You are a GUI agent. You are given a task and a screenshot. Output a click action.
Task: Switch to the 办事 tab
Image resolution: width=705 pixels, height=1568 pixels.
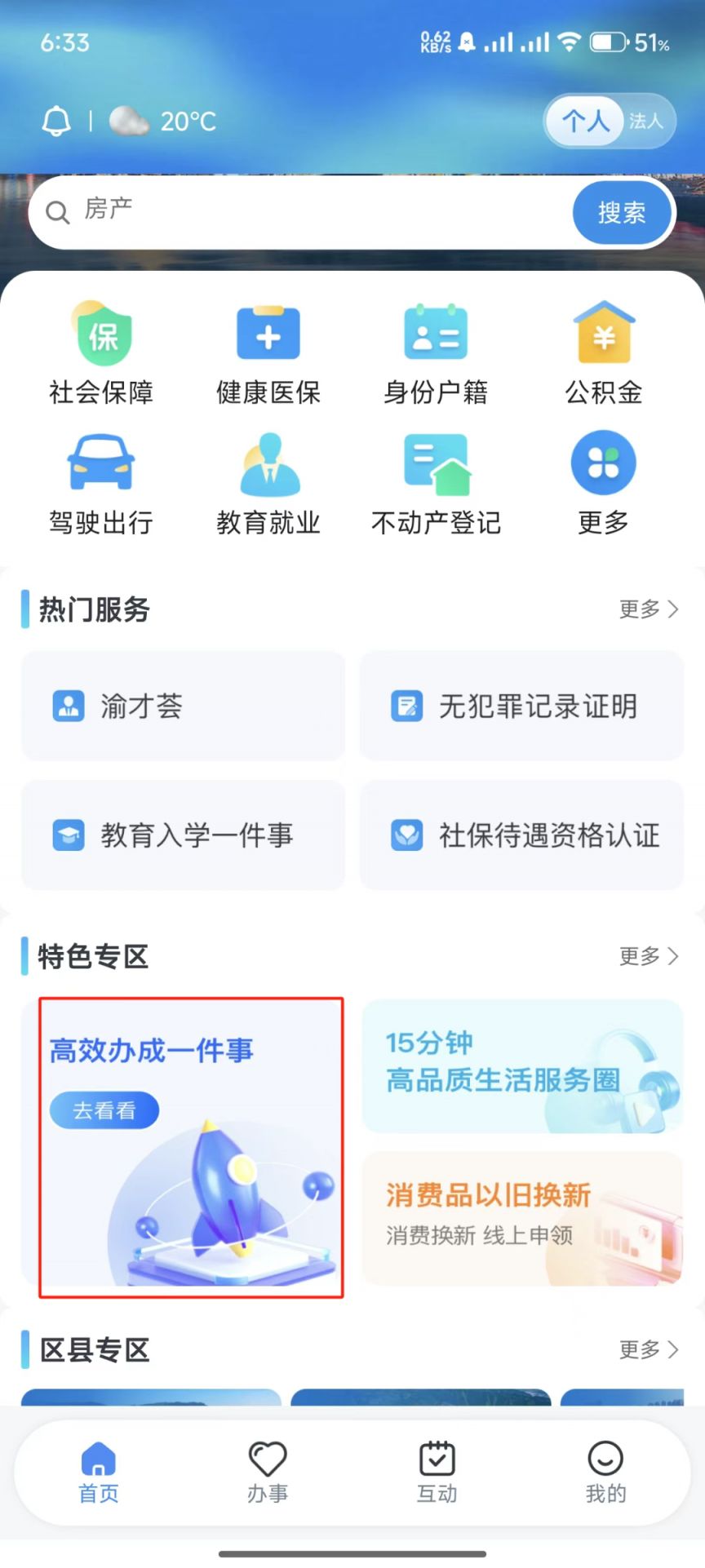pos(268,1473)
